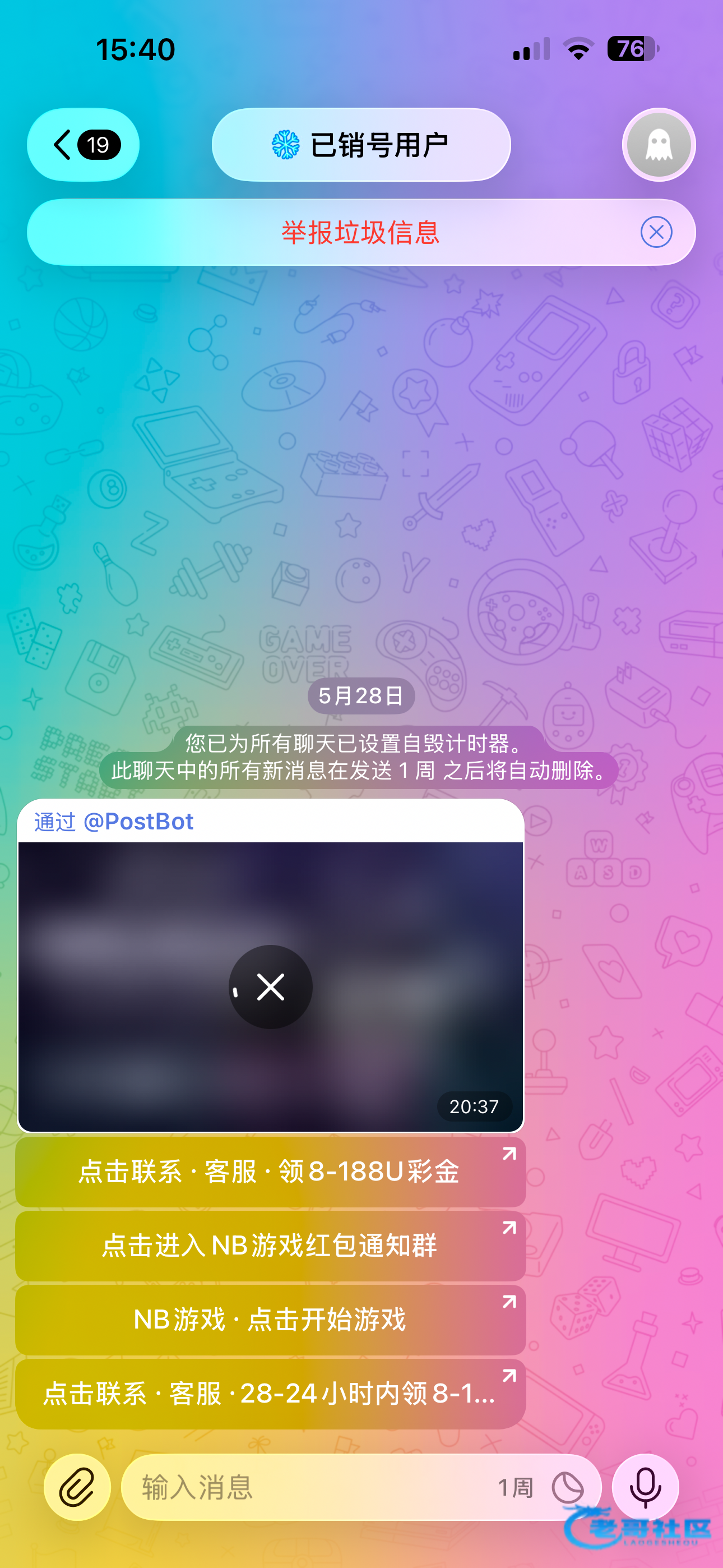Viewport: 723px width, 1568px height.
Task: Tap 举报垃圾信息 to report spam
Action: click(360, 233)
